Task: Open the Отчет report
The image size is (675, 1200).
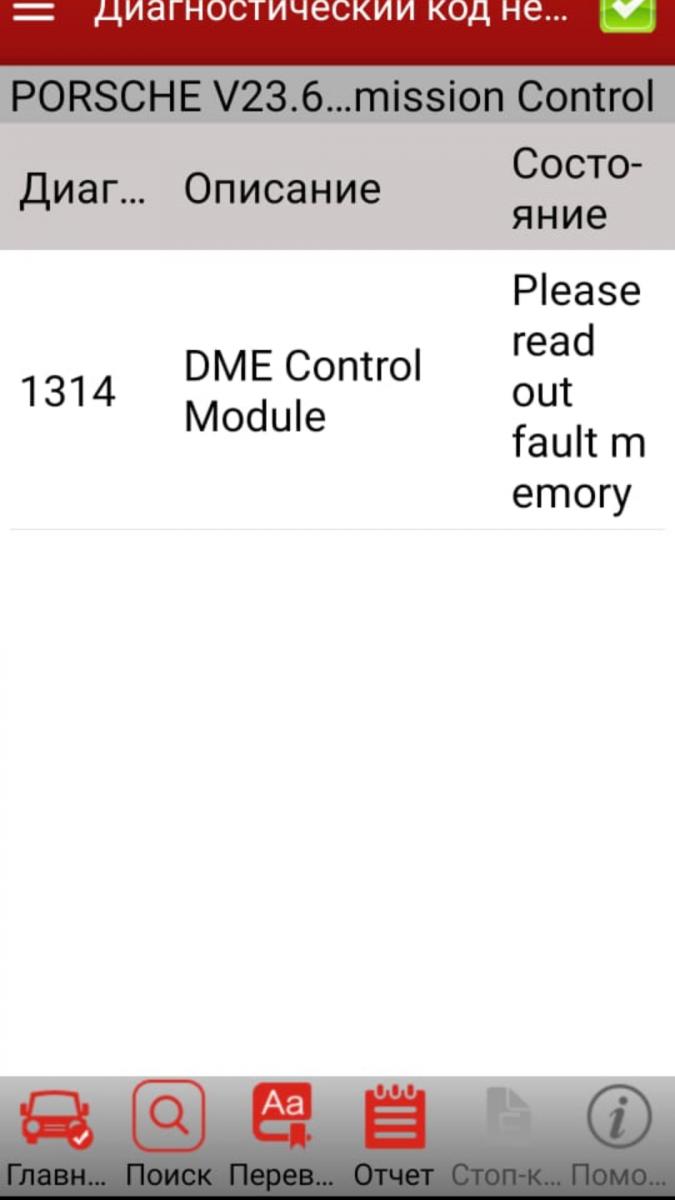Action: pos(394,1133)
